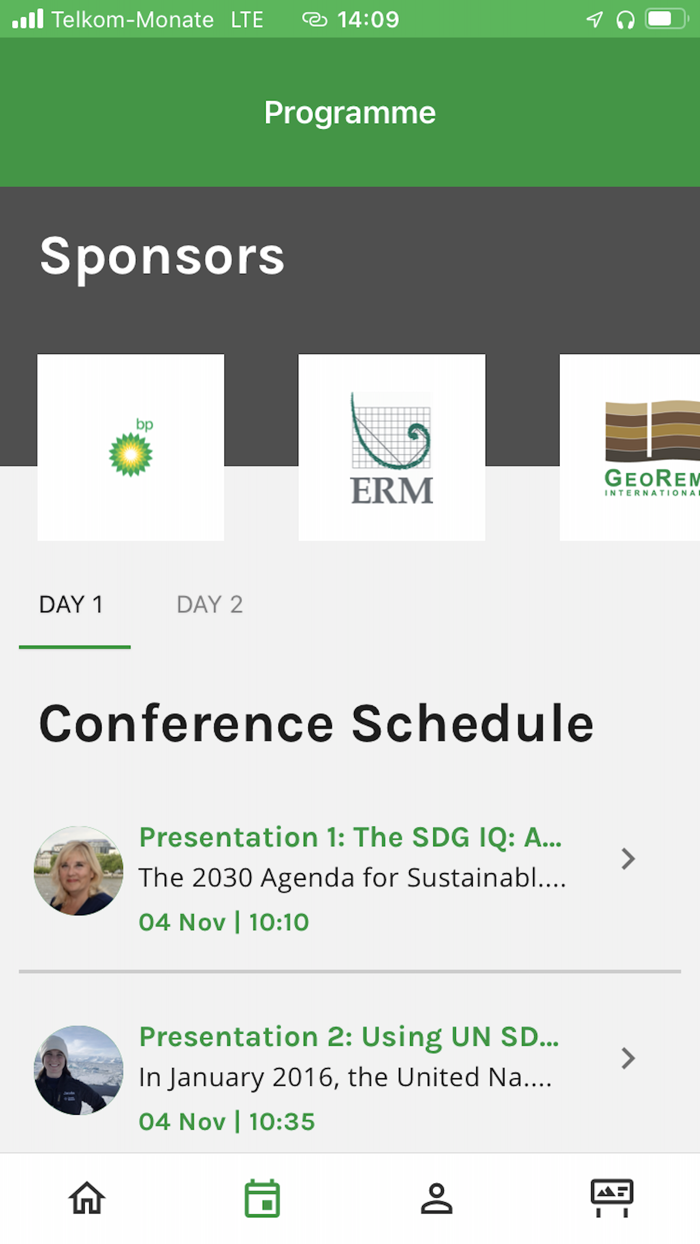Select the DAY 1 tab
This screenshot has height=1244, width=700.
click(x=72, y=605)
